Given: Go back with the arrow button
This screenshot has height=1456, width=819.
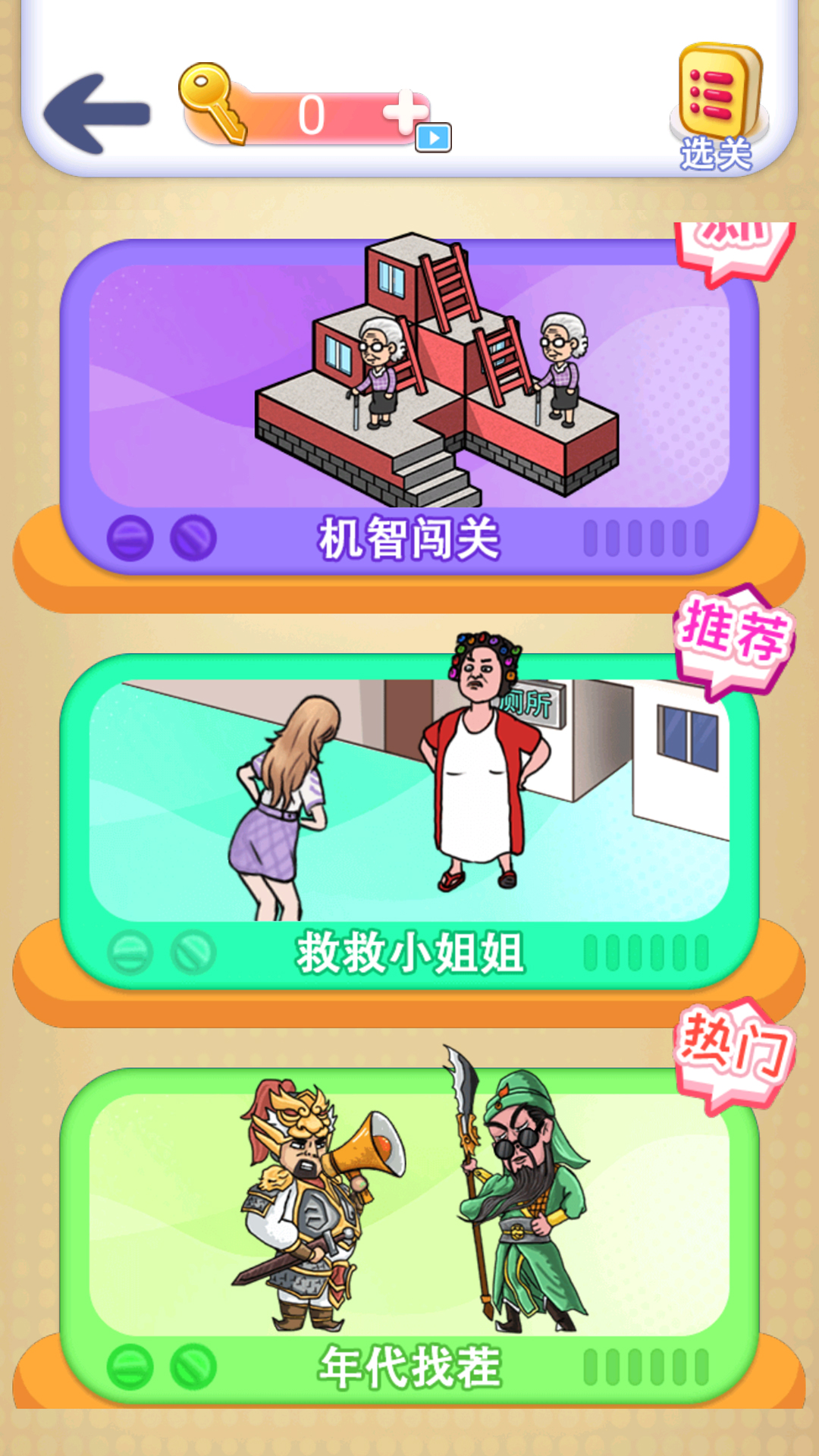Looking at the screenshot, I should click(97, 114).
